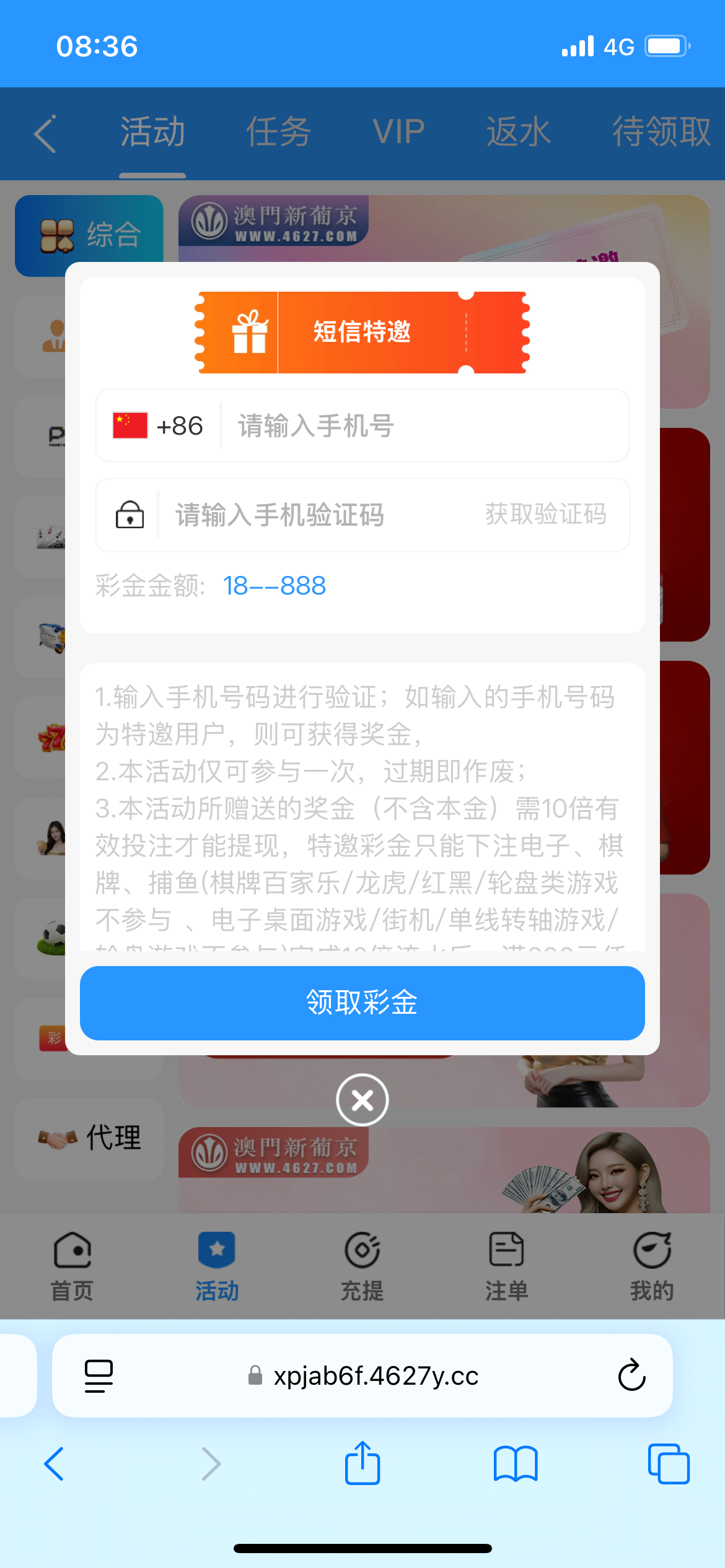This screenshot has height=1568, width=725.
Task: Switch to the 返水 tab
Action: pyautogui.click(x=518, y=132)
